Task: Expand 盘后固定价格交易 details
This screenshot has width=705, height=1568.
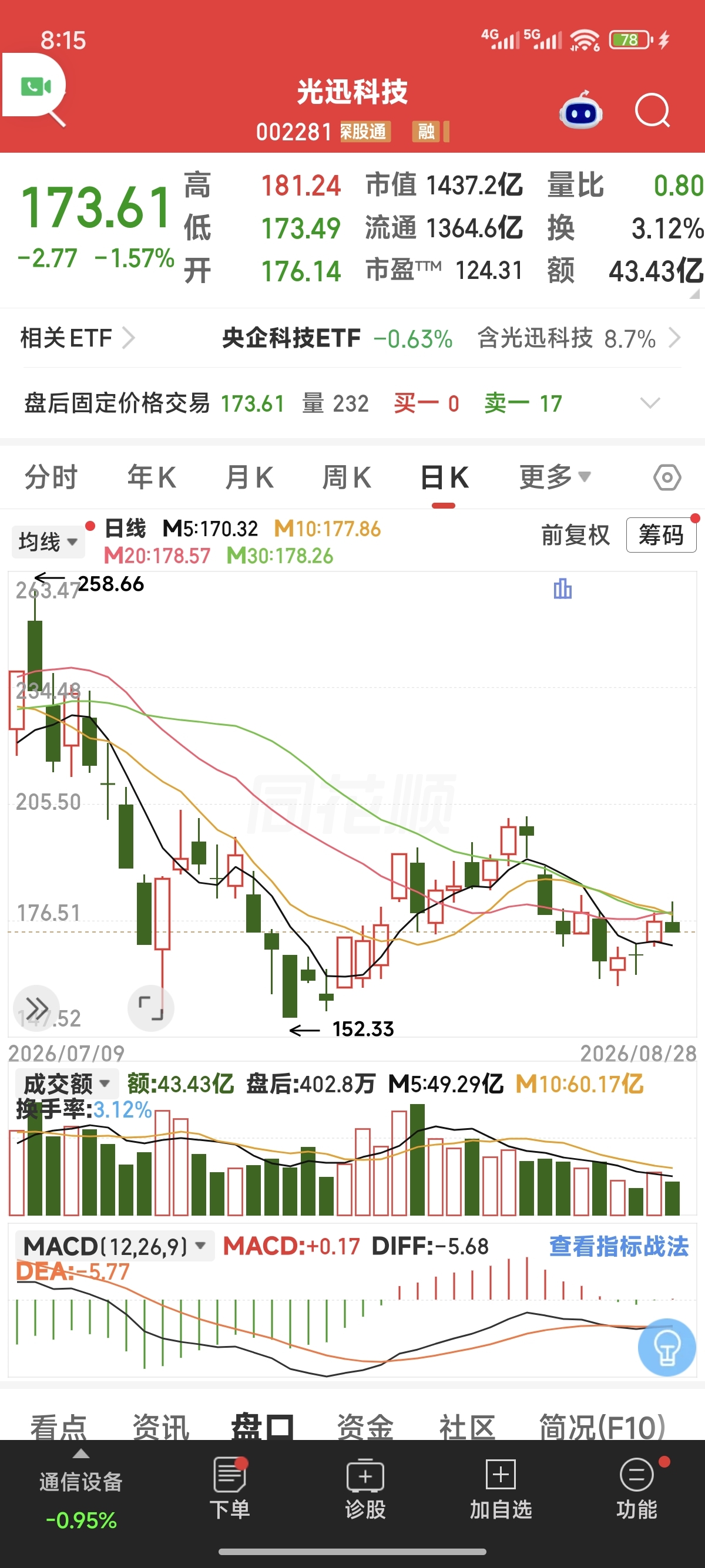Action: 650,403
